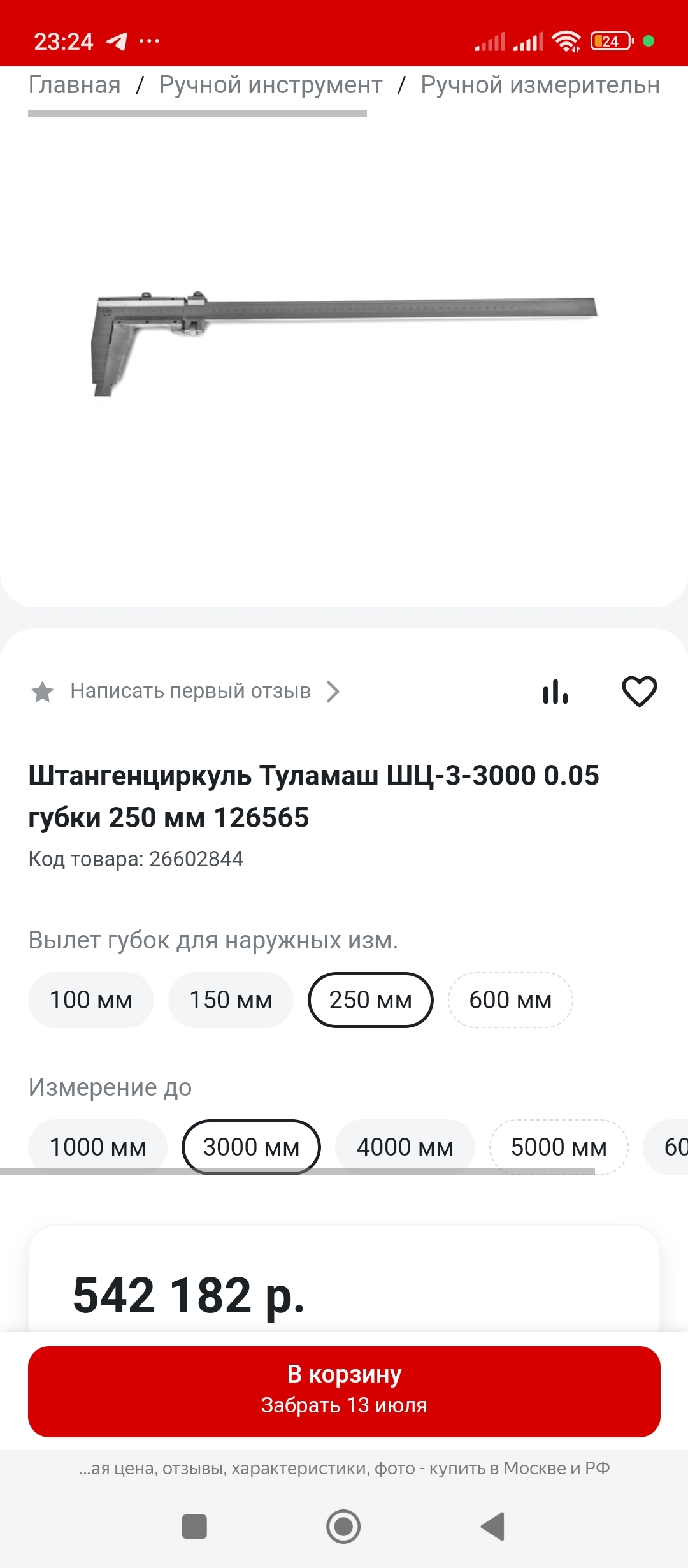Open the Ручной измерительный breadcrumb category
688x1568 pixels.
pyautogui.click(x=540, y=85)
